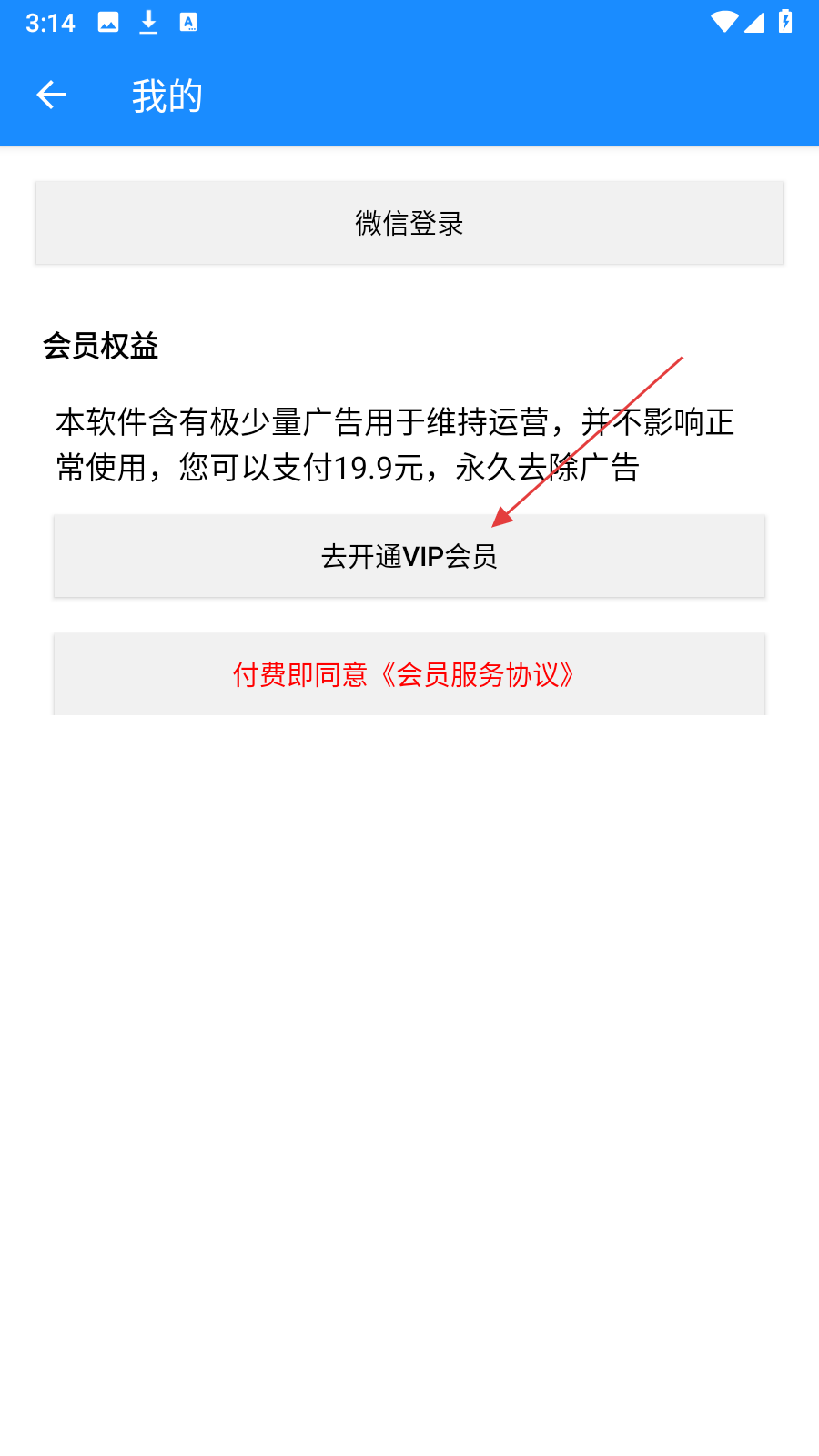Image resolution: width=819 pixels, height=1456 pixels.
Task: Log in with 微信登录 button
Action: (409, 223)
